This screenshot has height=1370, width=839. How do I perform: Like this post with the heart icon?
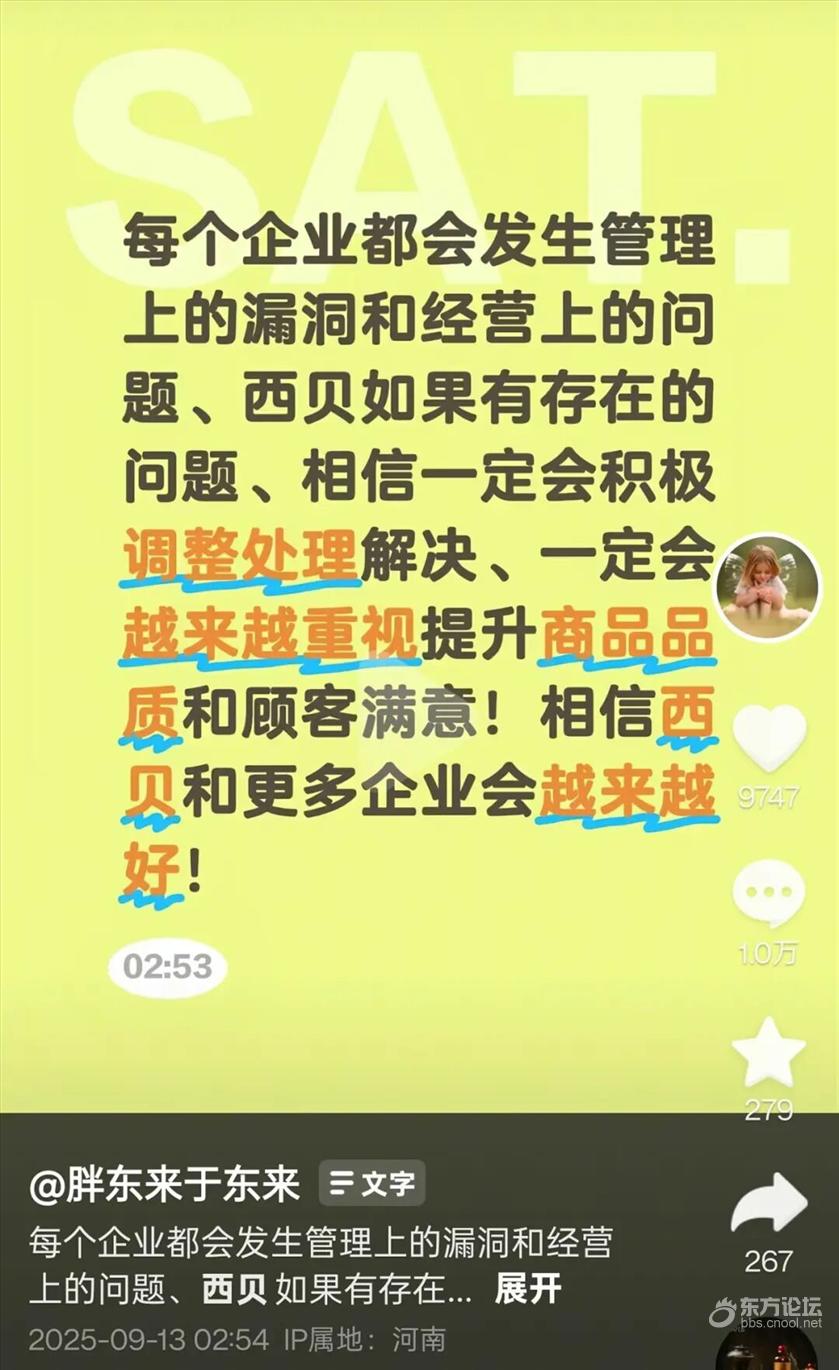point(768,738)
